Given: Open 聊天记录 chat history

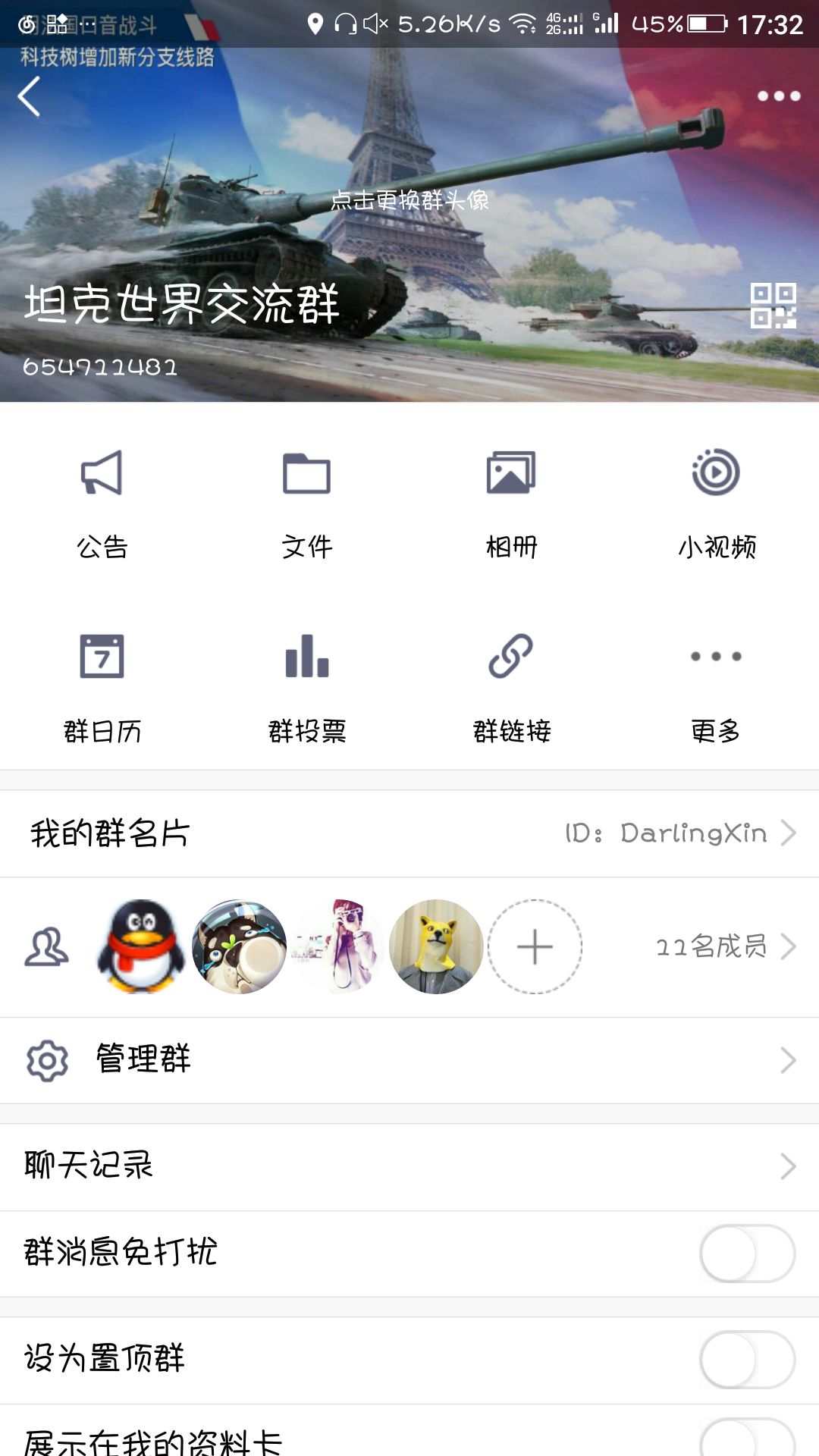Looking at the screenshot, I should tap(409, 1166).
